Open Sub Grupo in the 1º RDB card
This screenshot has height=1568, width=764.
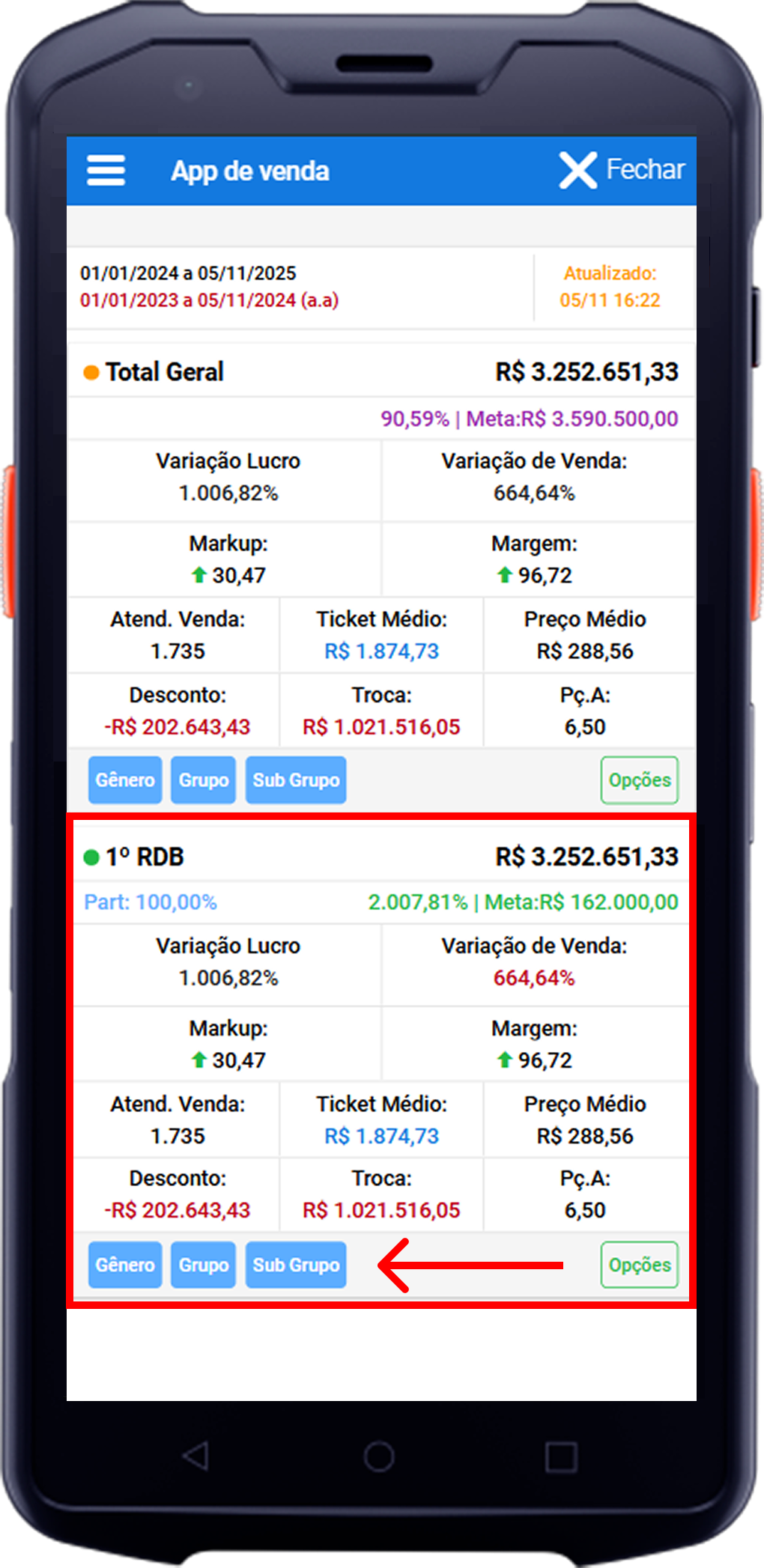pos(296,1265)
